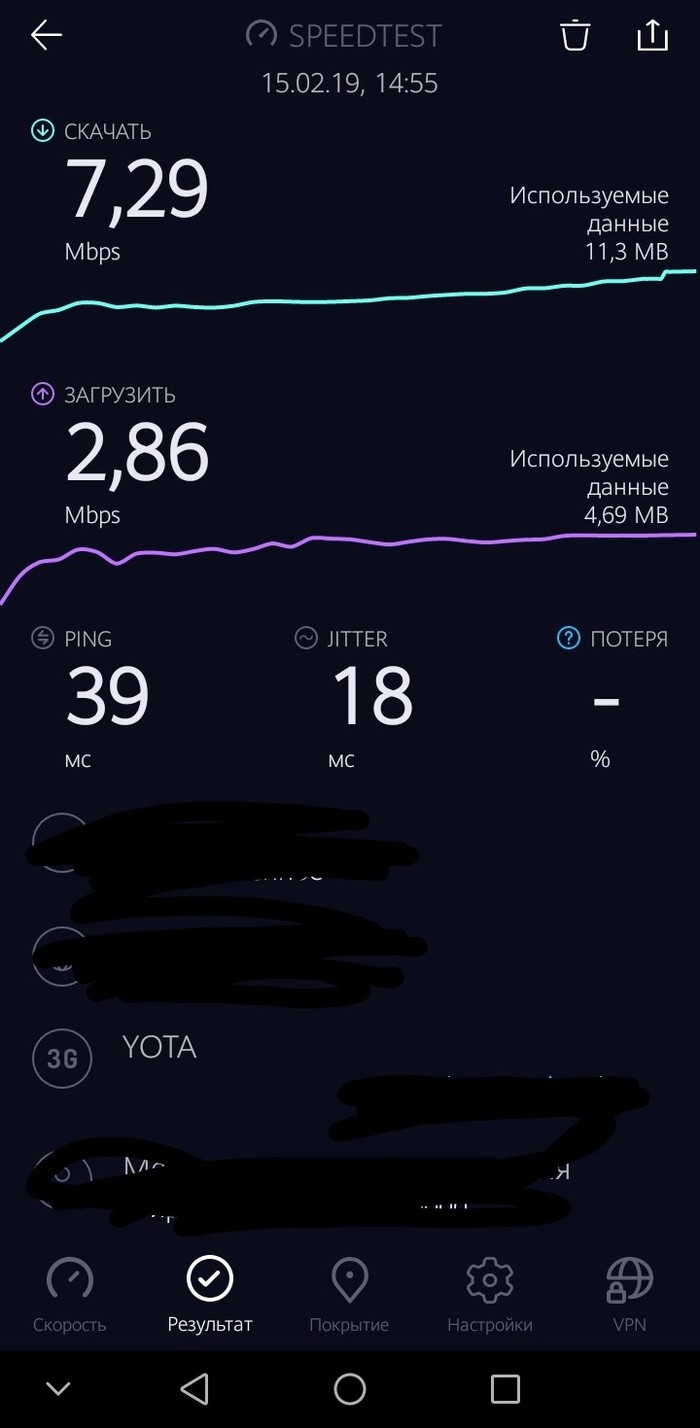
Task: Go back using the top arrow
Action: [46, 36]
